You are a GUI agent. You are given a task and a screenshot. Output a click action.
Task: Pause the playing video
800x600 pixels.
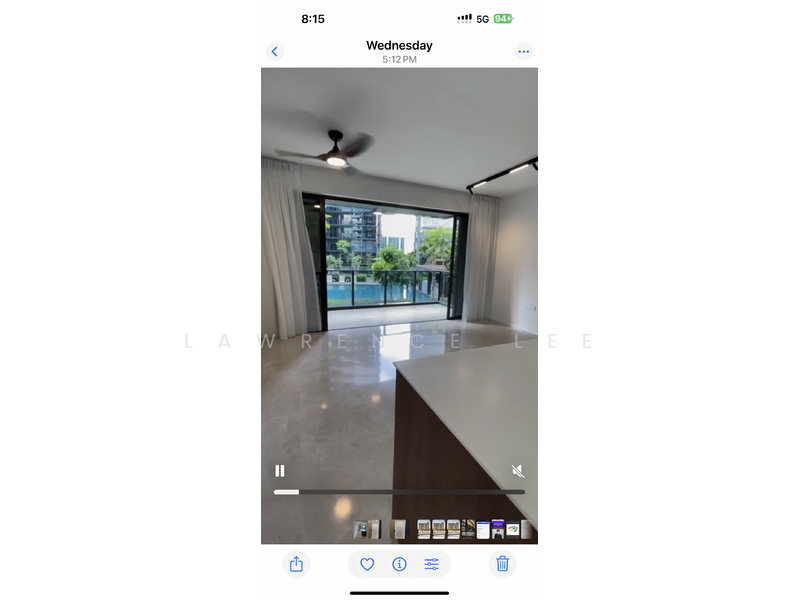[x=280, y=471]
